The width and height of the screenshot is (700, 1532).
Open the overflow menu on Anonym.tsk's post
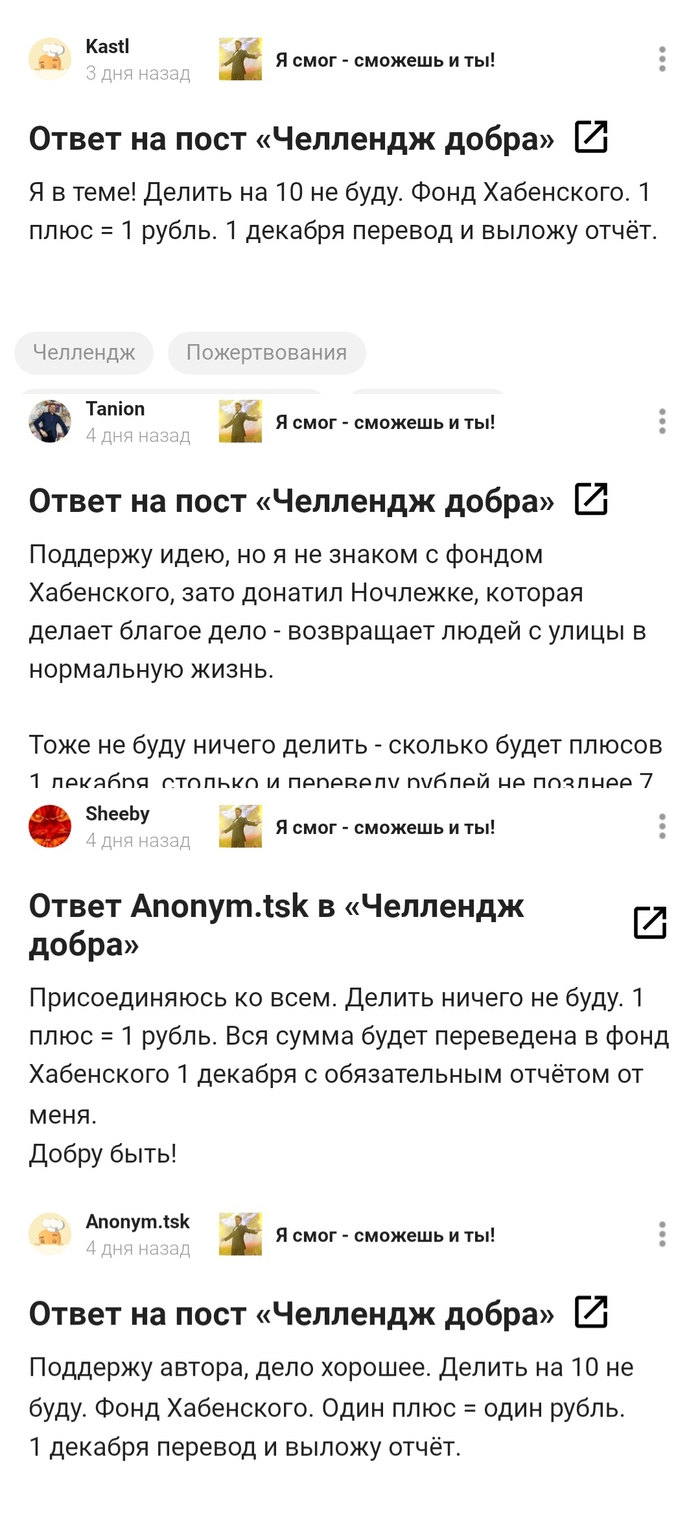[x=662, y=1234]
